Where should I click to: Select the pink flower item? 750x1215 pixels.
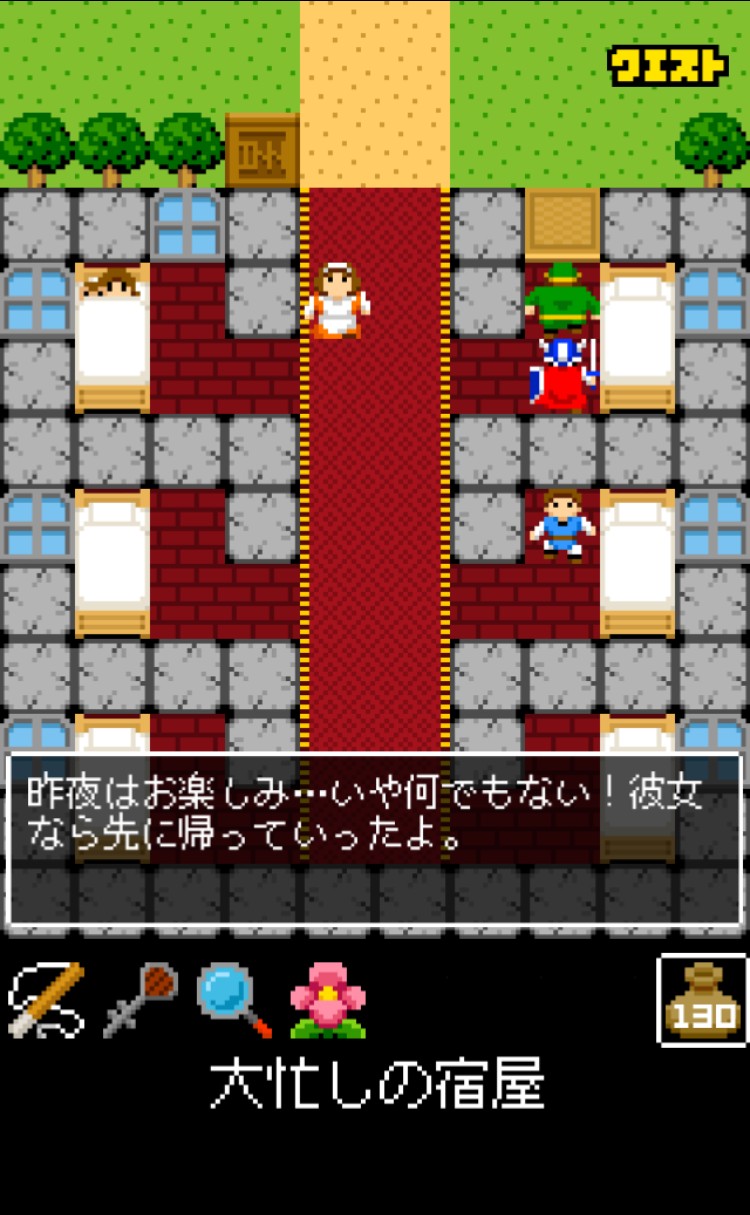[328, 999]
